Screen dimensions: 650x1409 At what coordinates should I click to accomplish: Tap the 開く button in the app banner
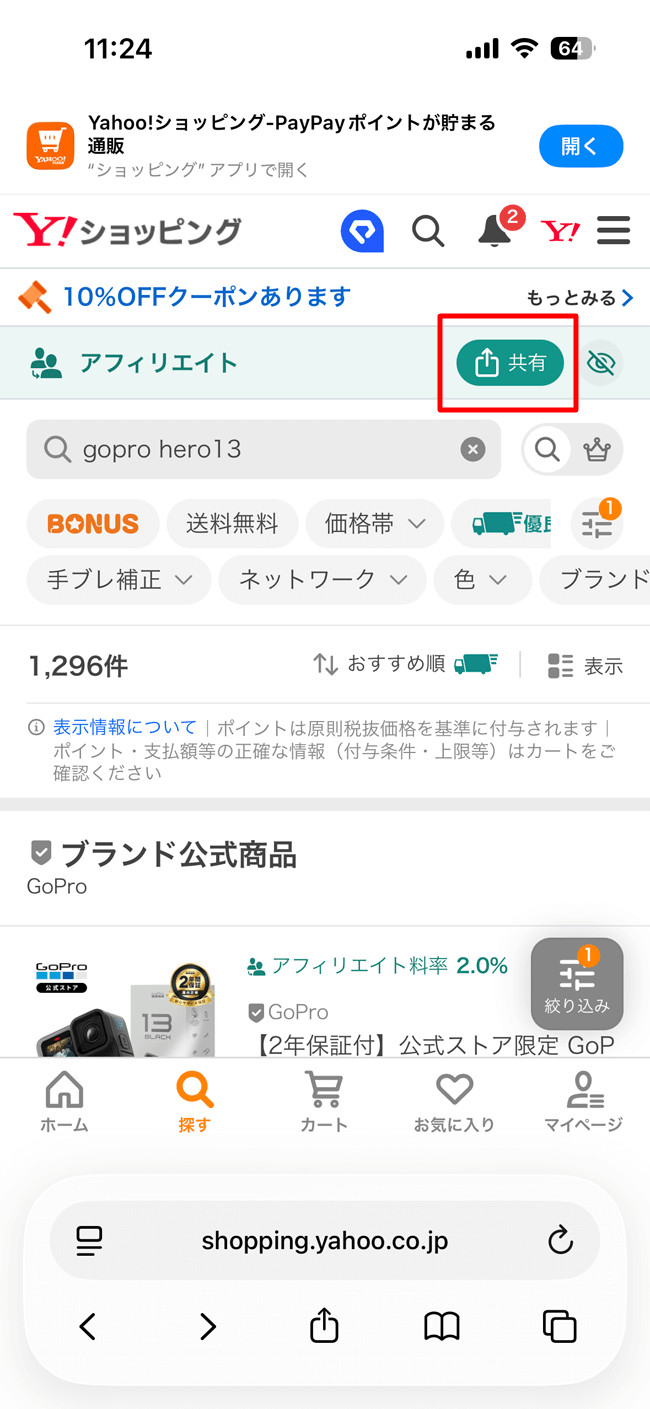click(580, 147)
